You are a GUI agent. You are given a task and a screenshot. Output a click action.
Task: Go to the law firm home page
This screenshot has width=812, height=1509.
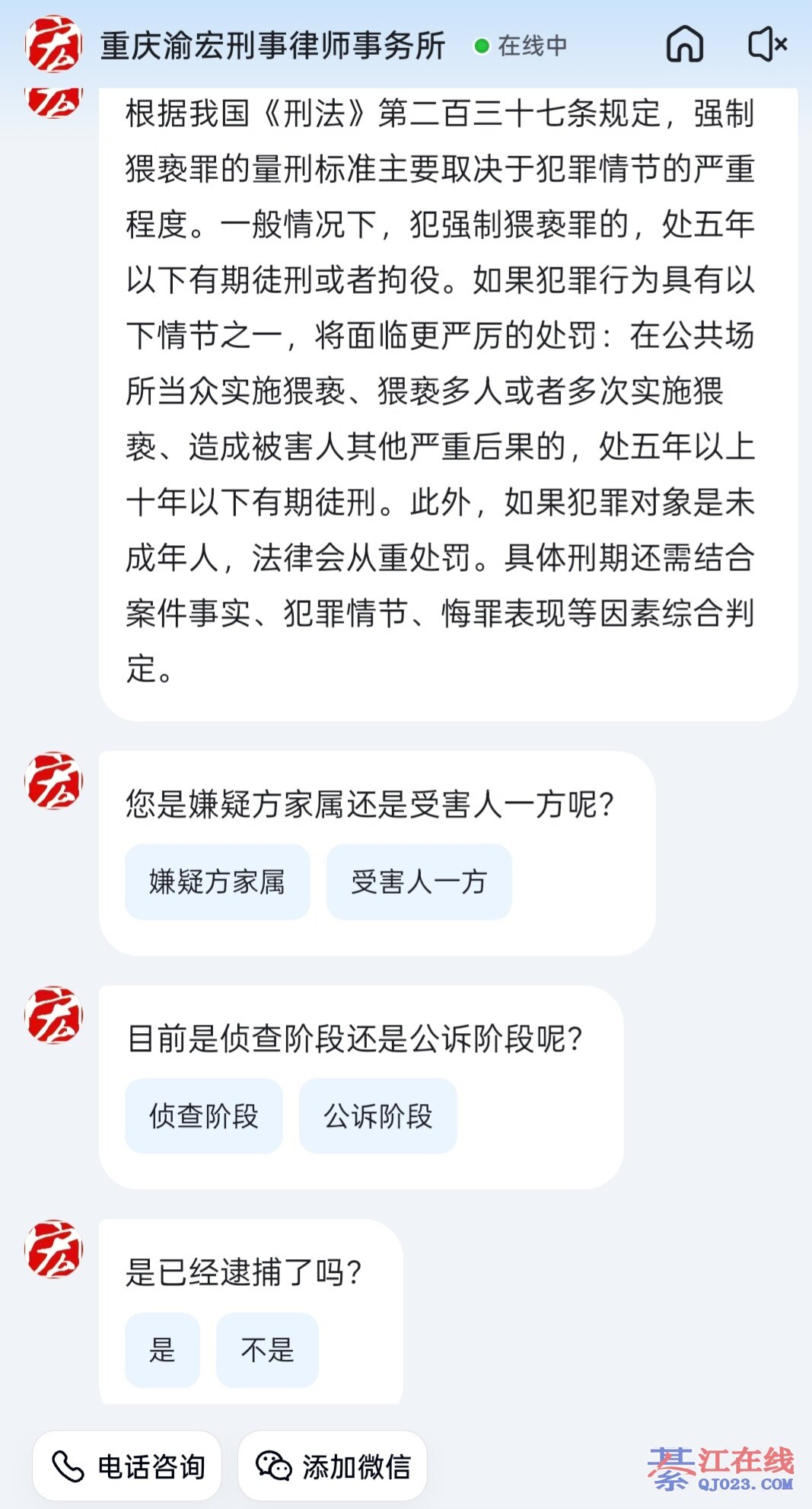(x=684, y=44)
